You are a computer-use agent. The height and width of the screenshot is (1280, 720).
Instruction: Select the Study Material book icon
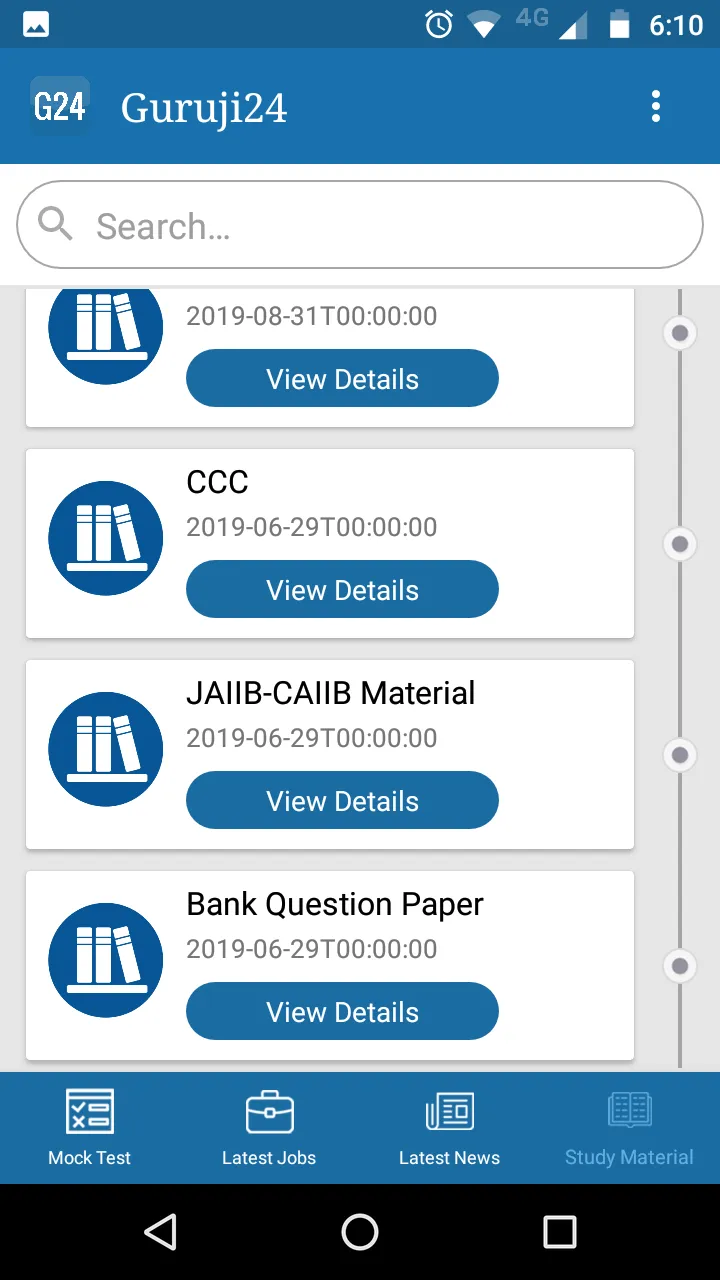point(629,1110)
